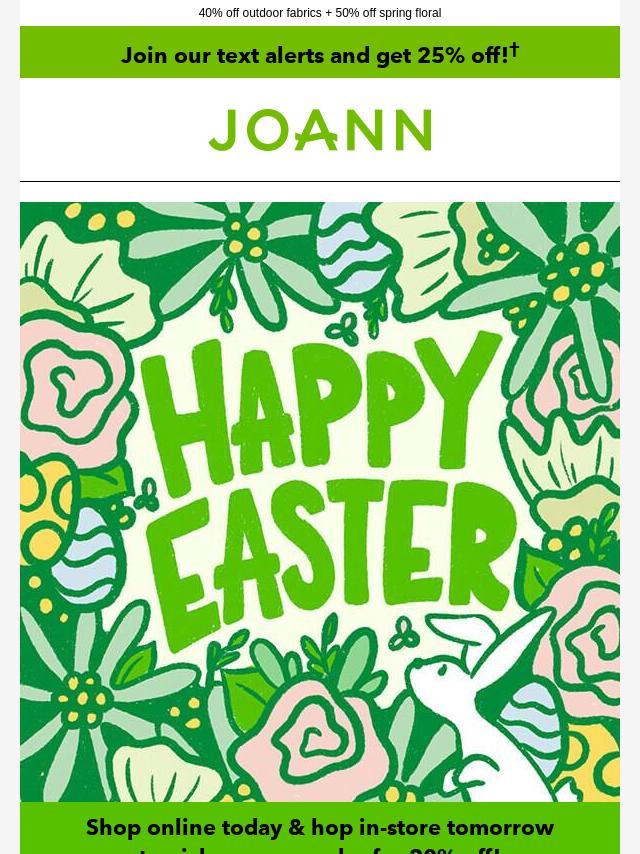The height and width of the screenshot is (854, 640).
Task: Tap the Shop online today banner
Action: point(320,832)
